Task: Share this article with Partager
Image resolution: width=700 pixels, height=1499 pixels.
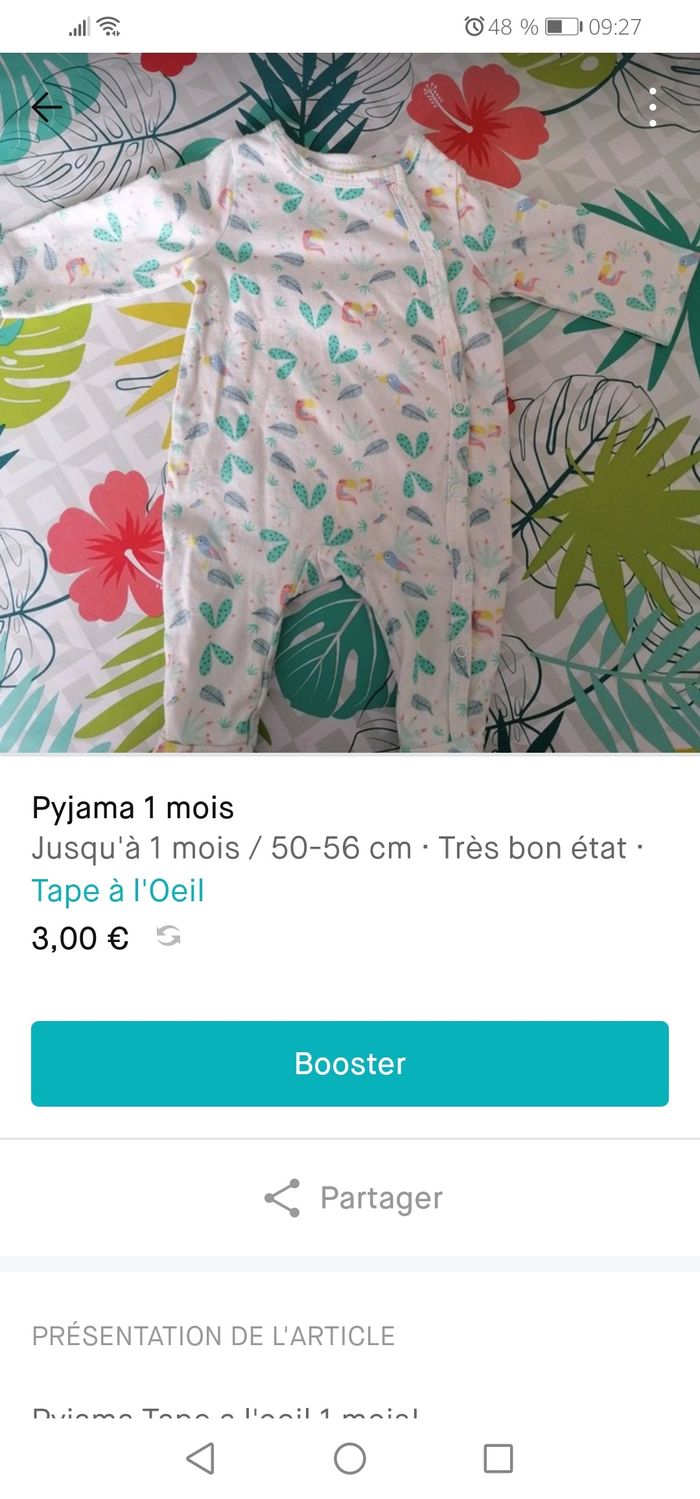Action: pyautogui.click(x=352, y=1197)
